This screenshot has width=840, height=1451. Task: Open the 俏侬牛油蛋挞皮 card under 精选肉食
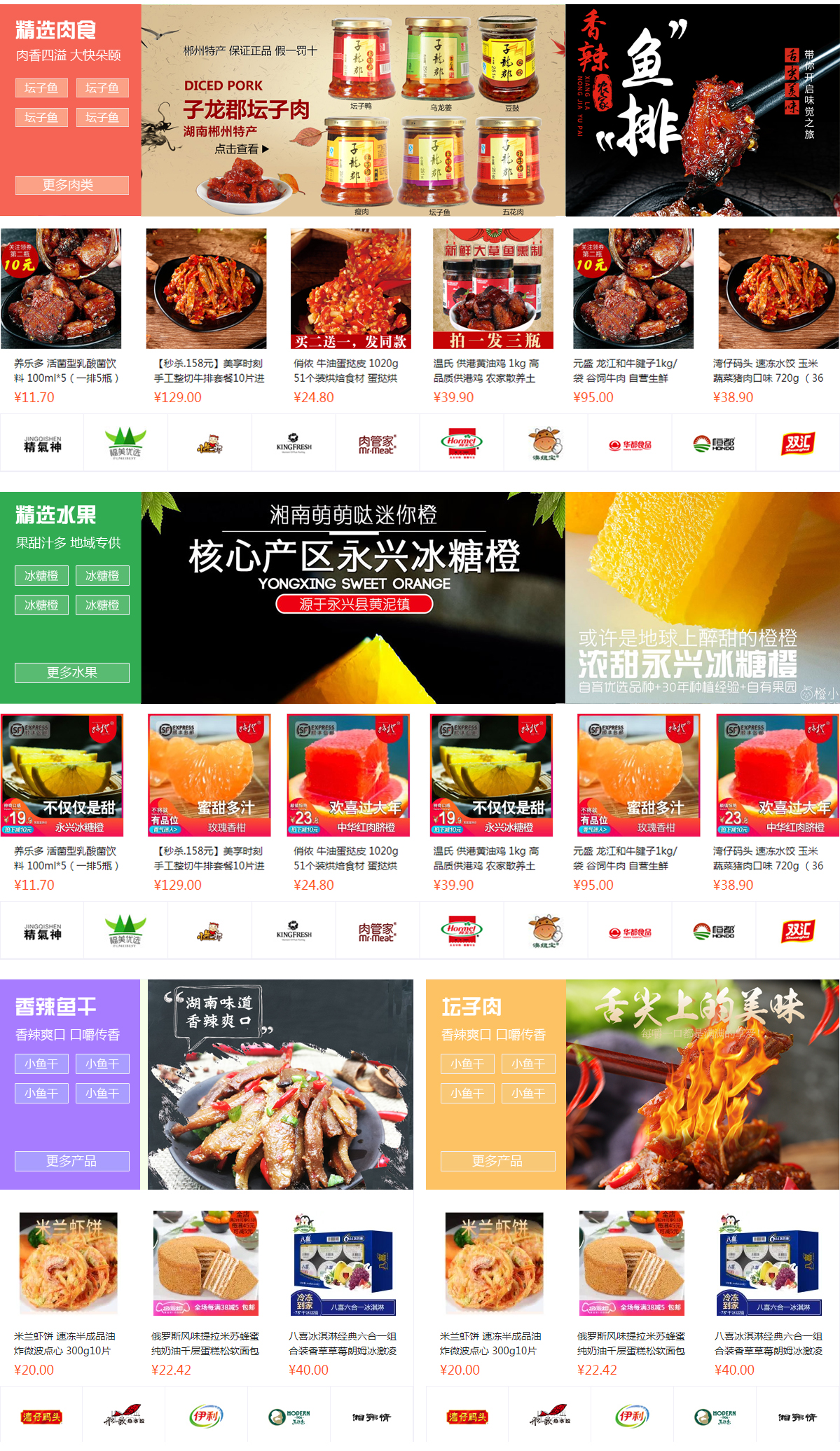coord(350,315)
